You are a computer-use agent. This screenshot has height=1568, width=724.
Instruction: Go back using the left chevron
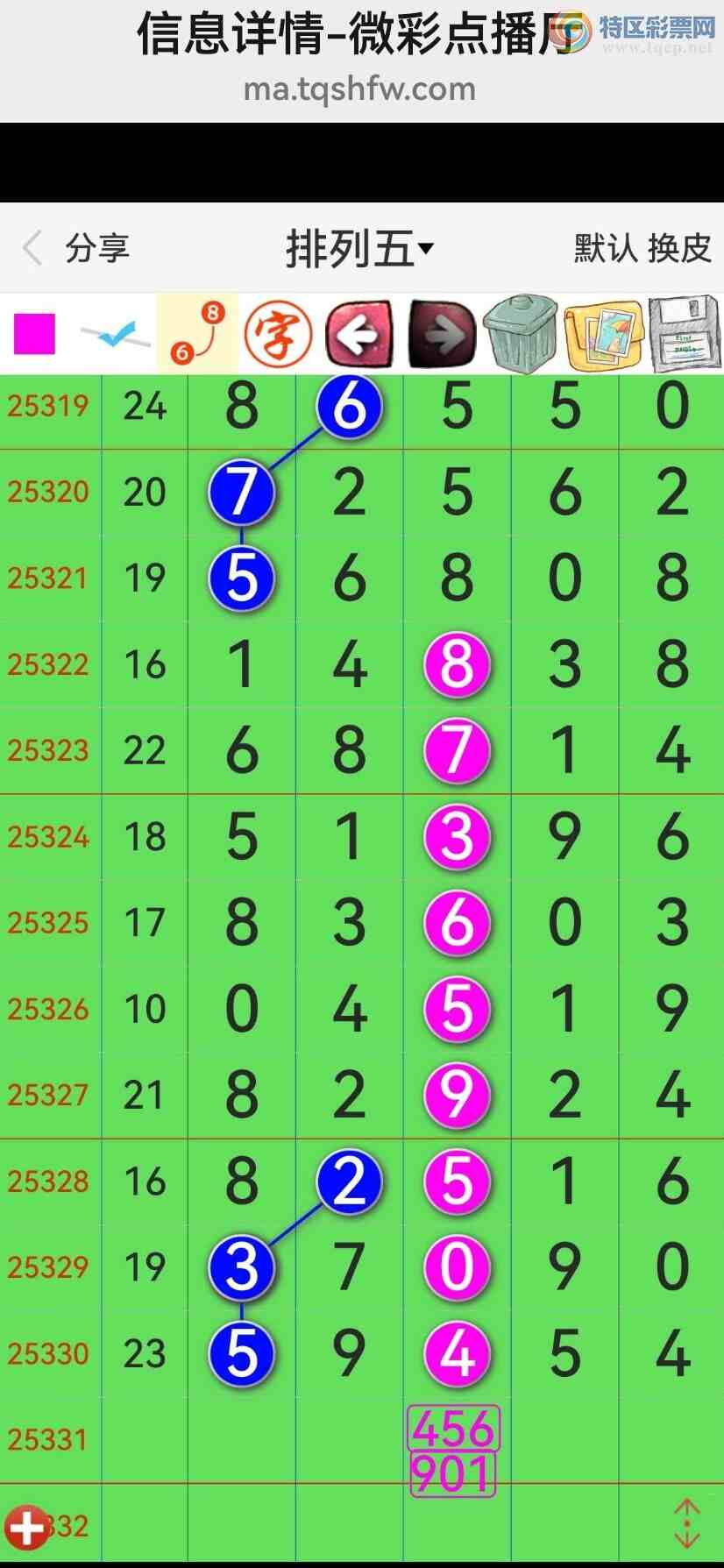[x=32, y=248]
